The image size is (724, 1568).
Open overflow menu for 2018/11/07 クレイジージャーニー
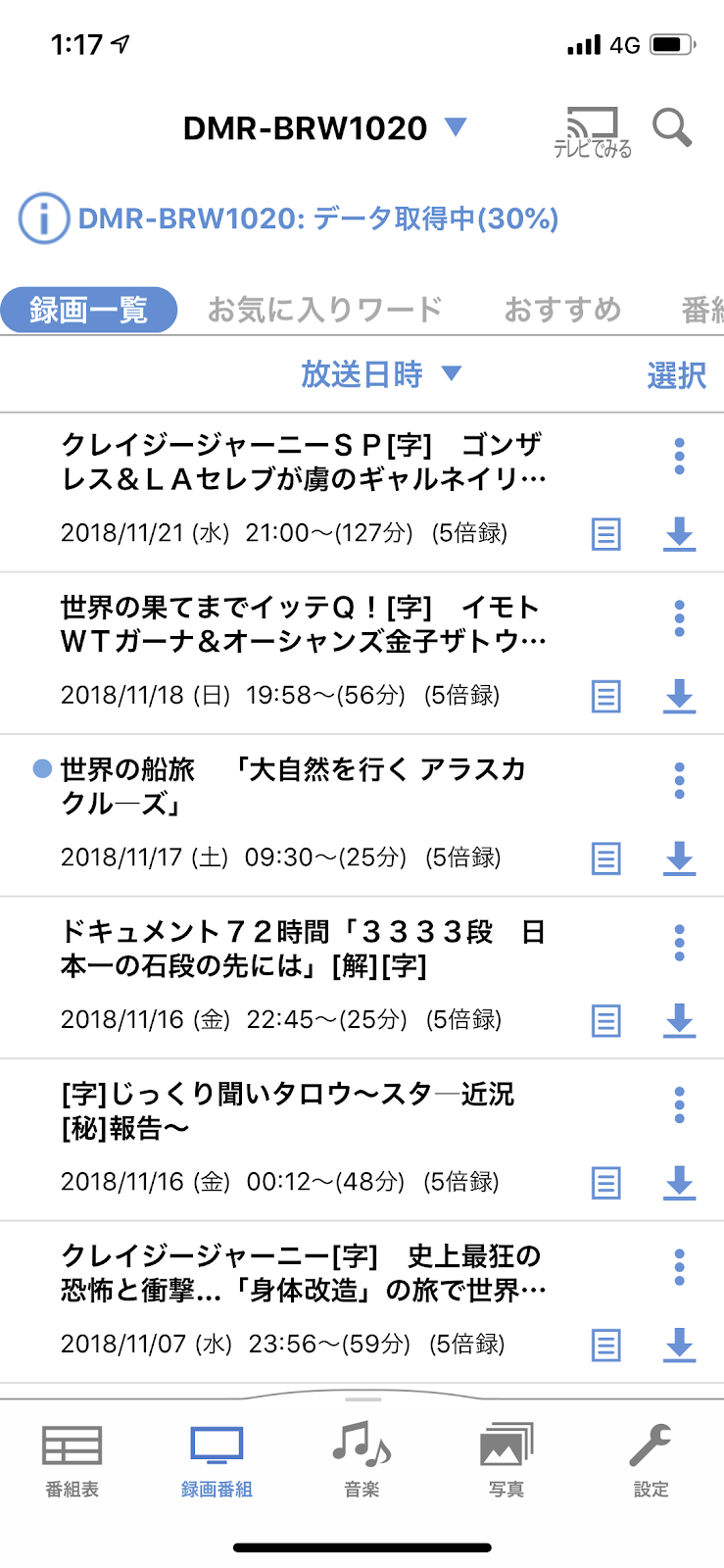tap(679, 1267)
